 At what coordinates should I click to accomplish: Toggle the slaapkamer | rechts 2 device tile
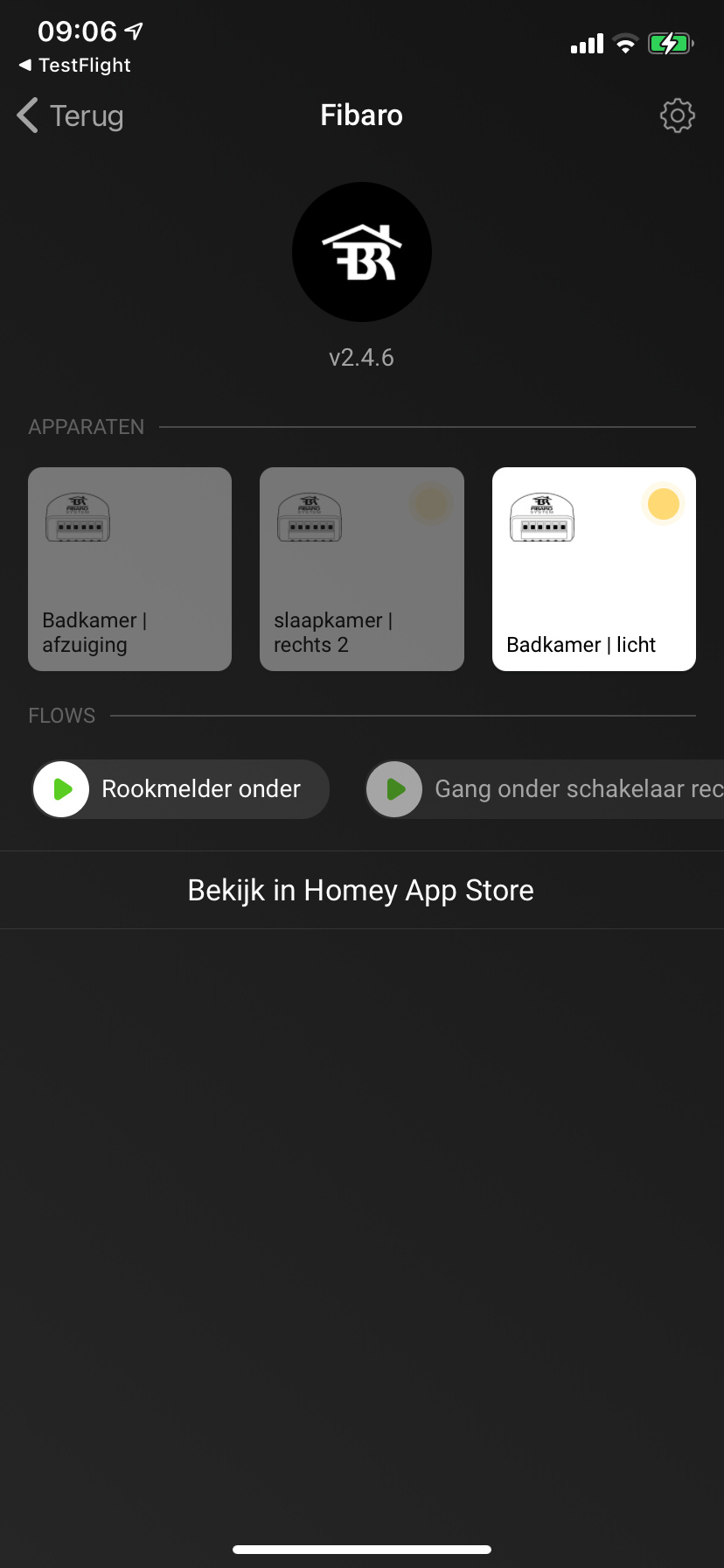coord(361,569)
